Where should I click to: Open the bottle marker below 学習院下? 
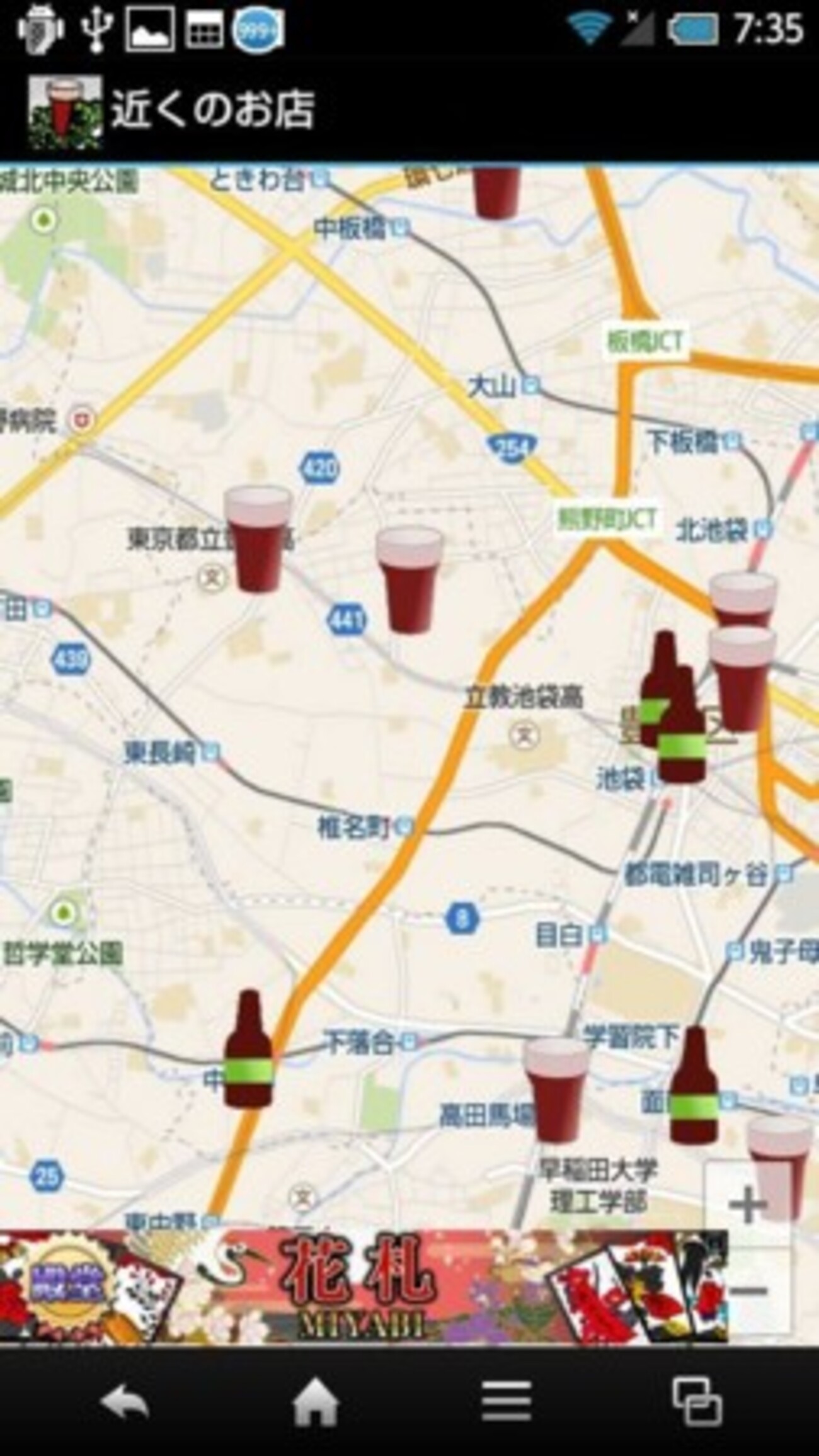(694, 1085)
